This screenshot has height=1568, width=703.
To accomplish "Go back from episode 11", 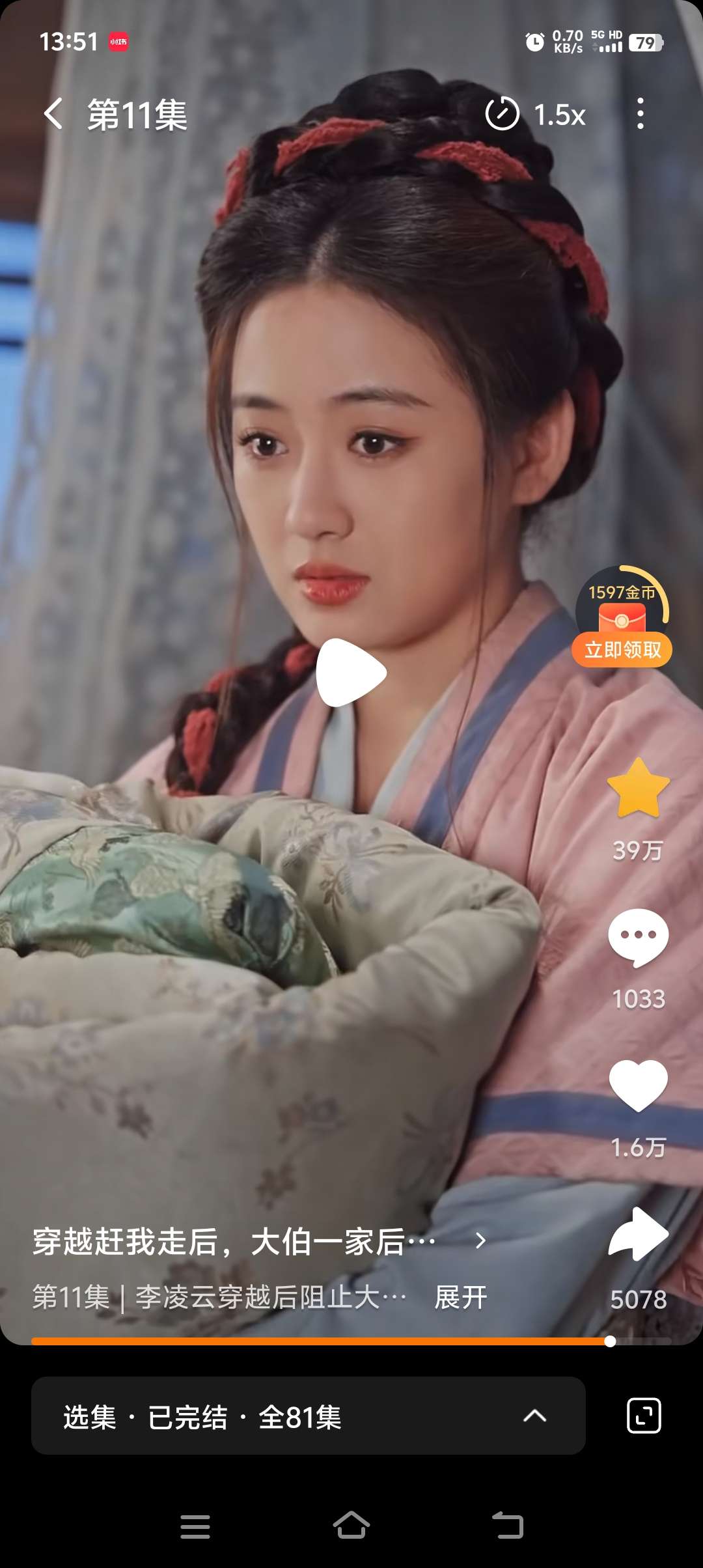I will point(53,114).
